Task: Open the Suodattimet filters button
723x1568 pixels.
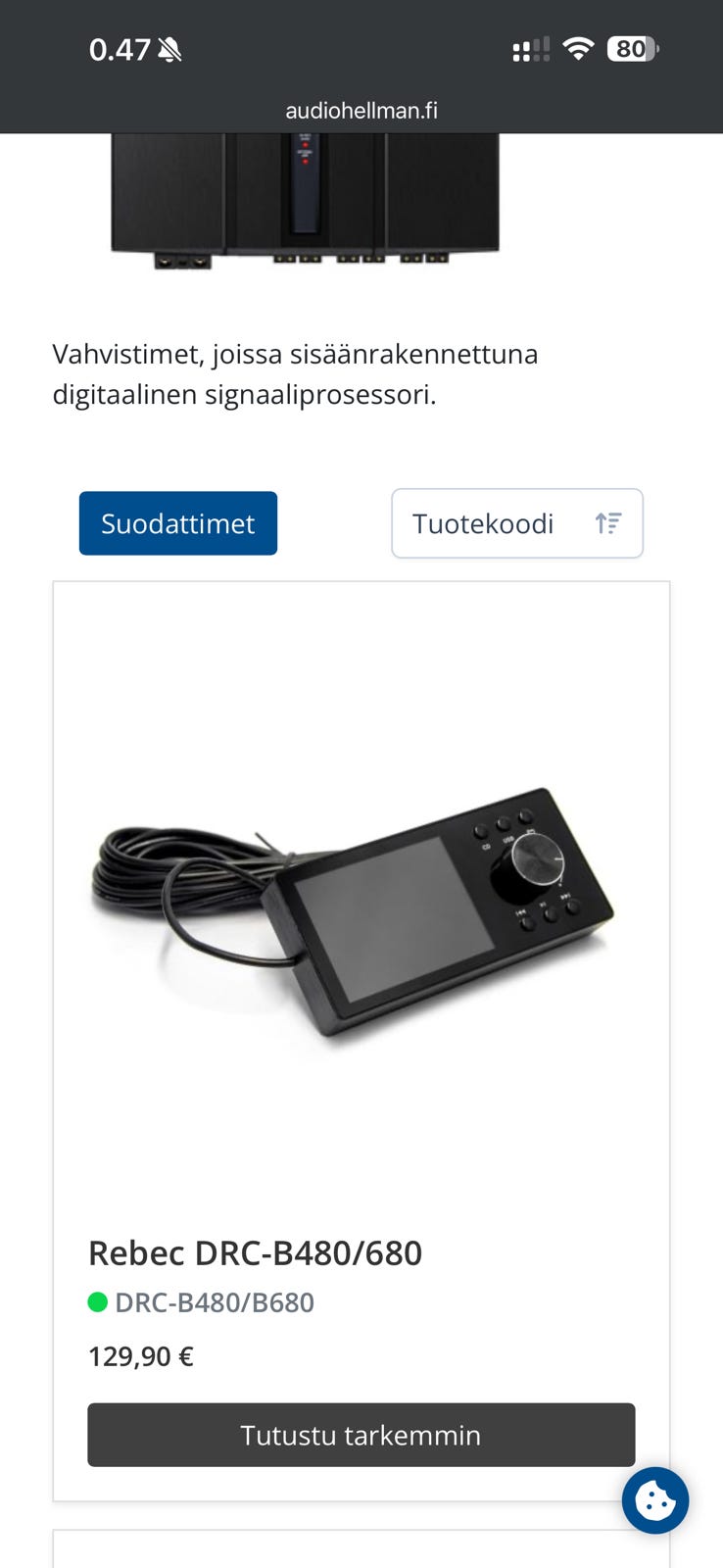Action: point(178,523)
